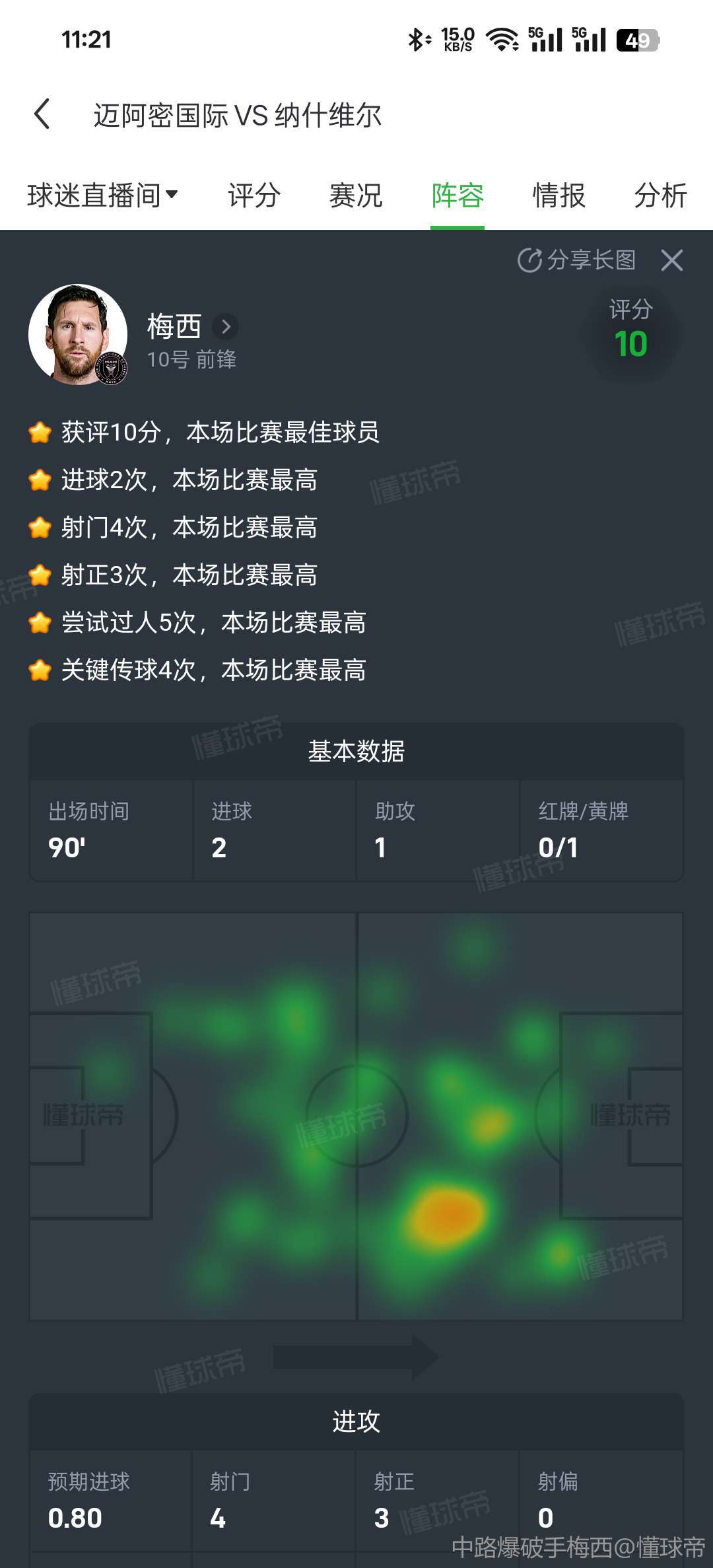Tap 分享长图 to share a long image
This screenshot has height=1568, width=713.
[x=576, y=260]
